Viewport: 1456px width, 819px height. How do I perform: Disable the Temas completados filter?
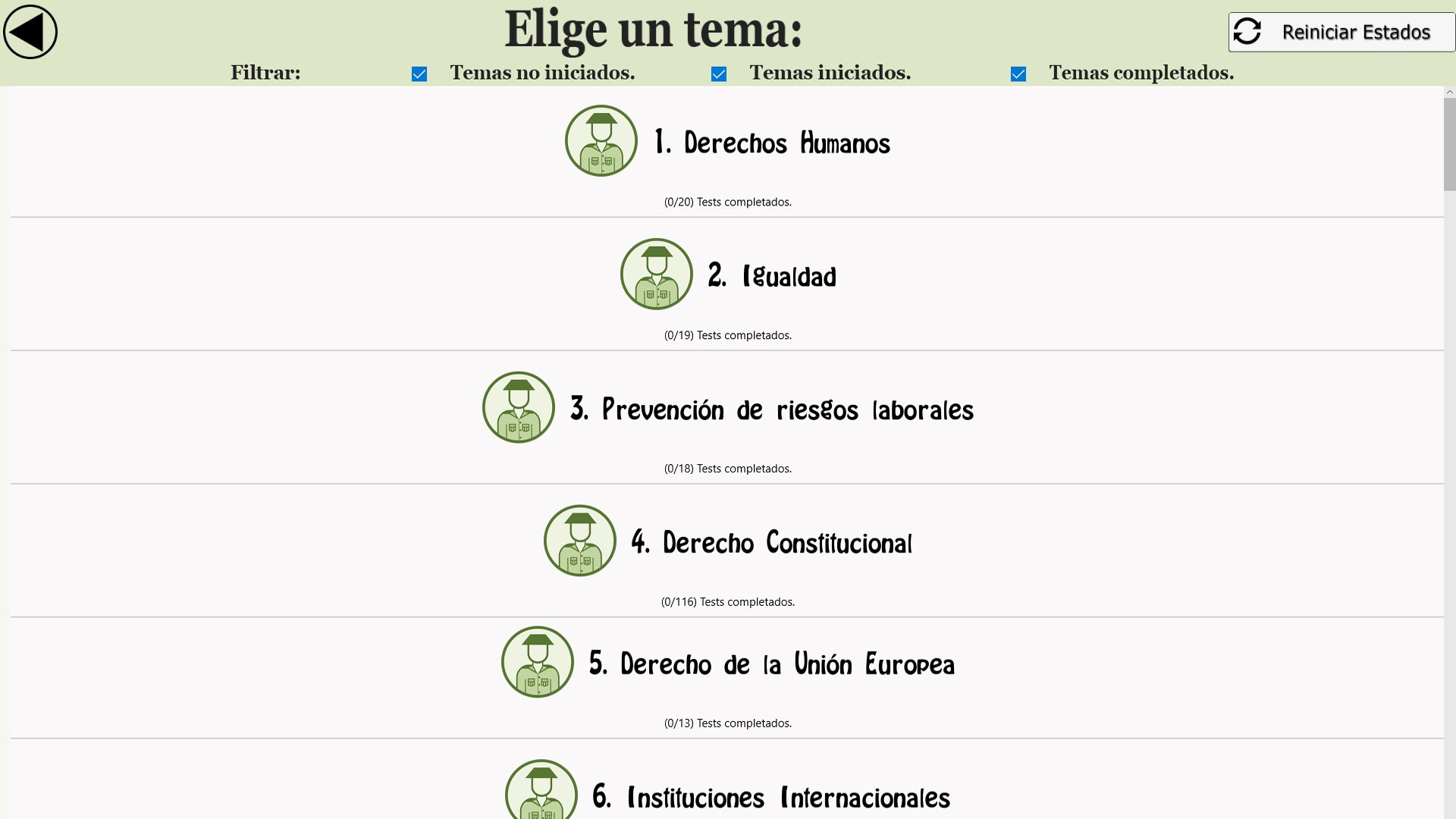pos(1018,74)
